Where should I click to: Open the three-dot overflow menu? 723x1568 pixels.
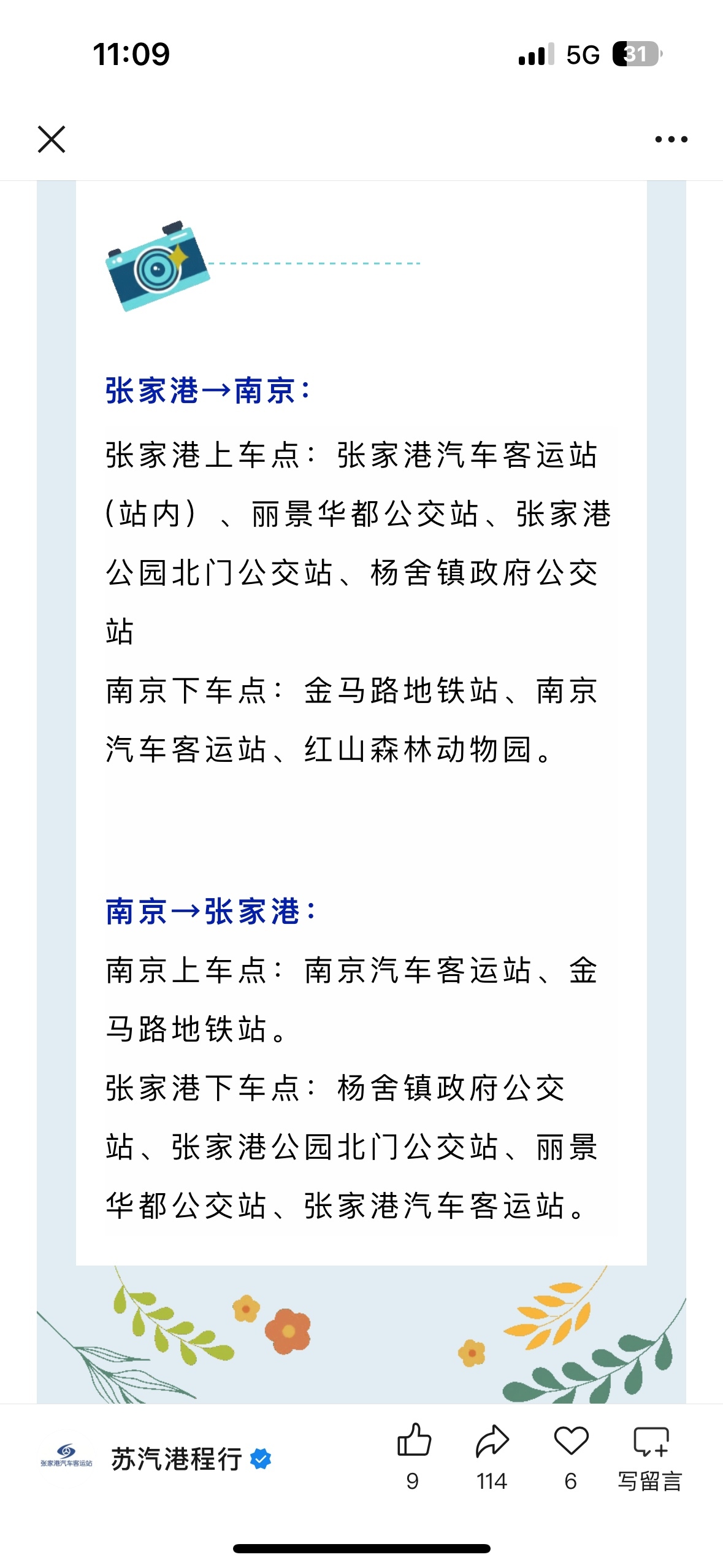click(671, 139)
